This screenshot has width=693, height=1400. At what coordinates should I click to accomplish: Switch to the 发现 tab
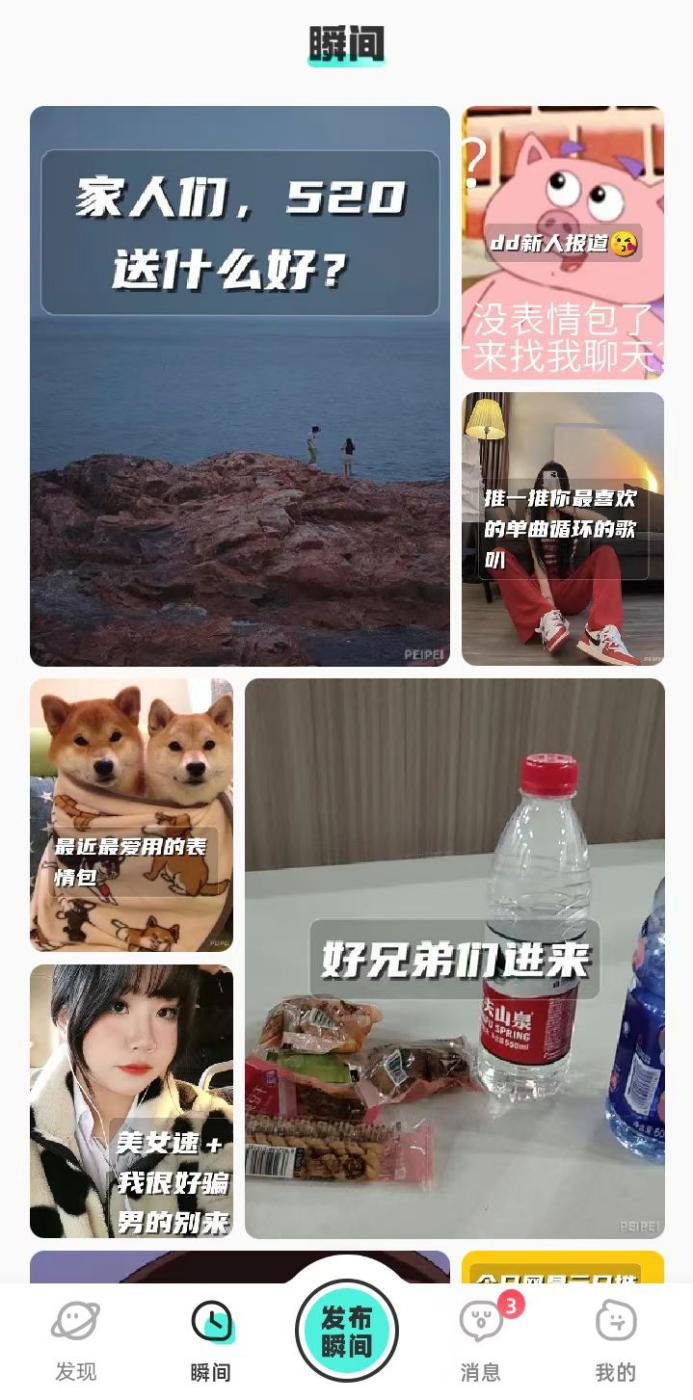(x=76, y=1340)
